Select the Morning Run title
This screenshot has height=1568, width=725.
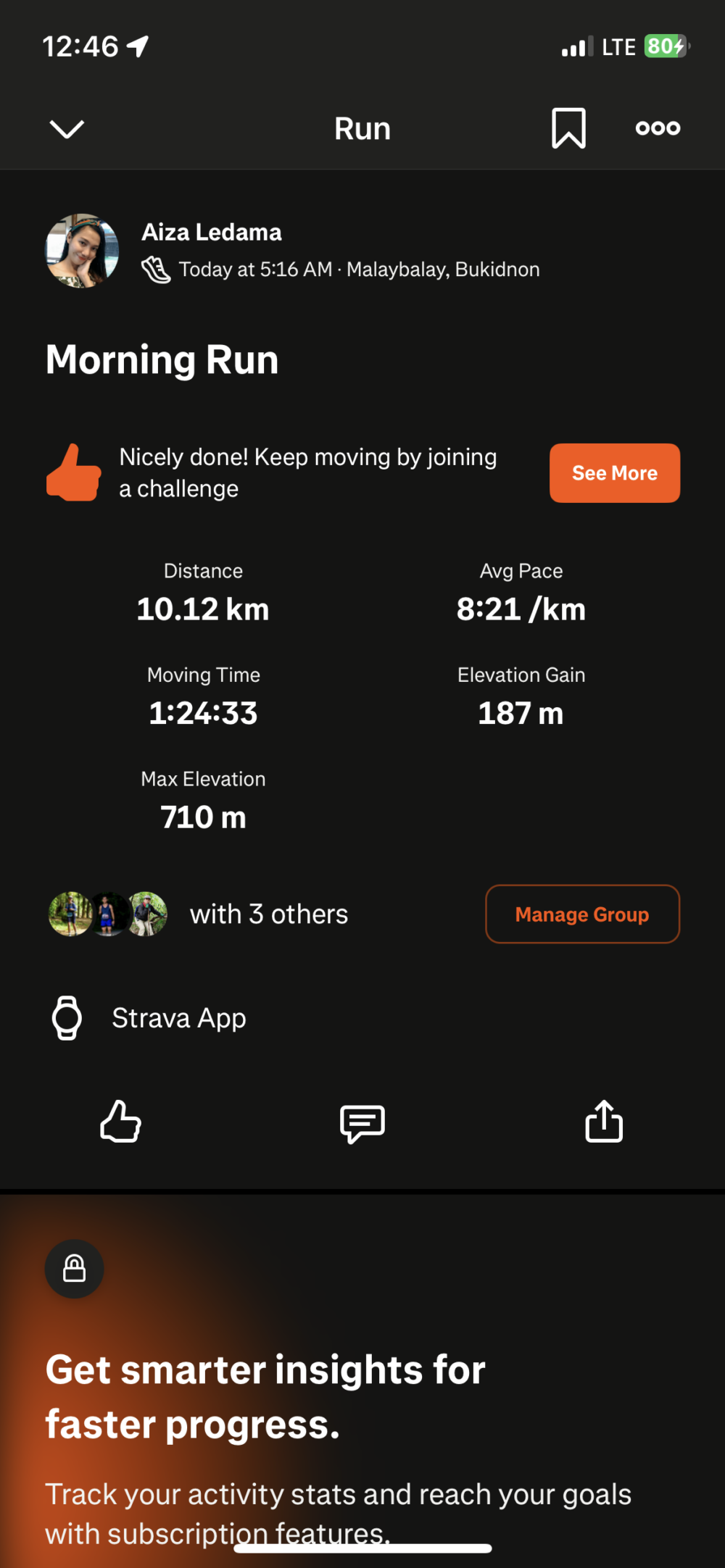point(162,359)
